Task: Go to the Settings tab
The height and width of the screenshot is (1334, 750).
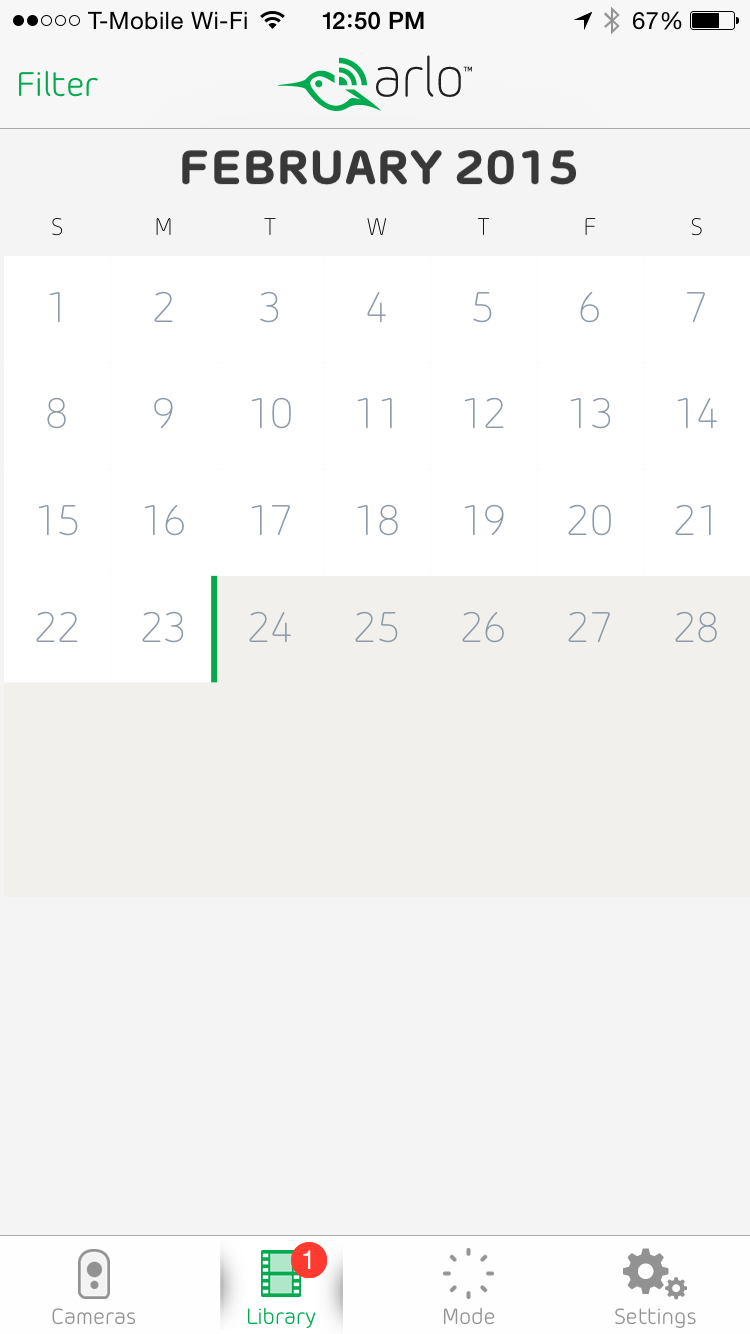Action: [655, 1288]
